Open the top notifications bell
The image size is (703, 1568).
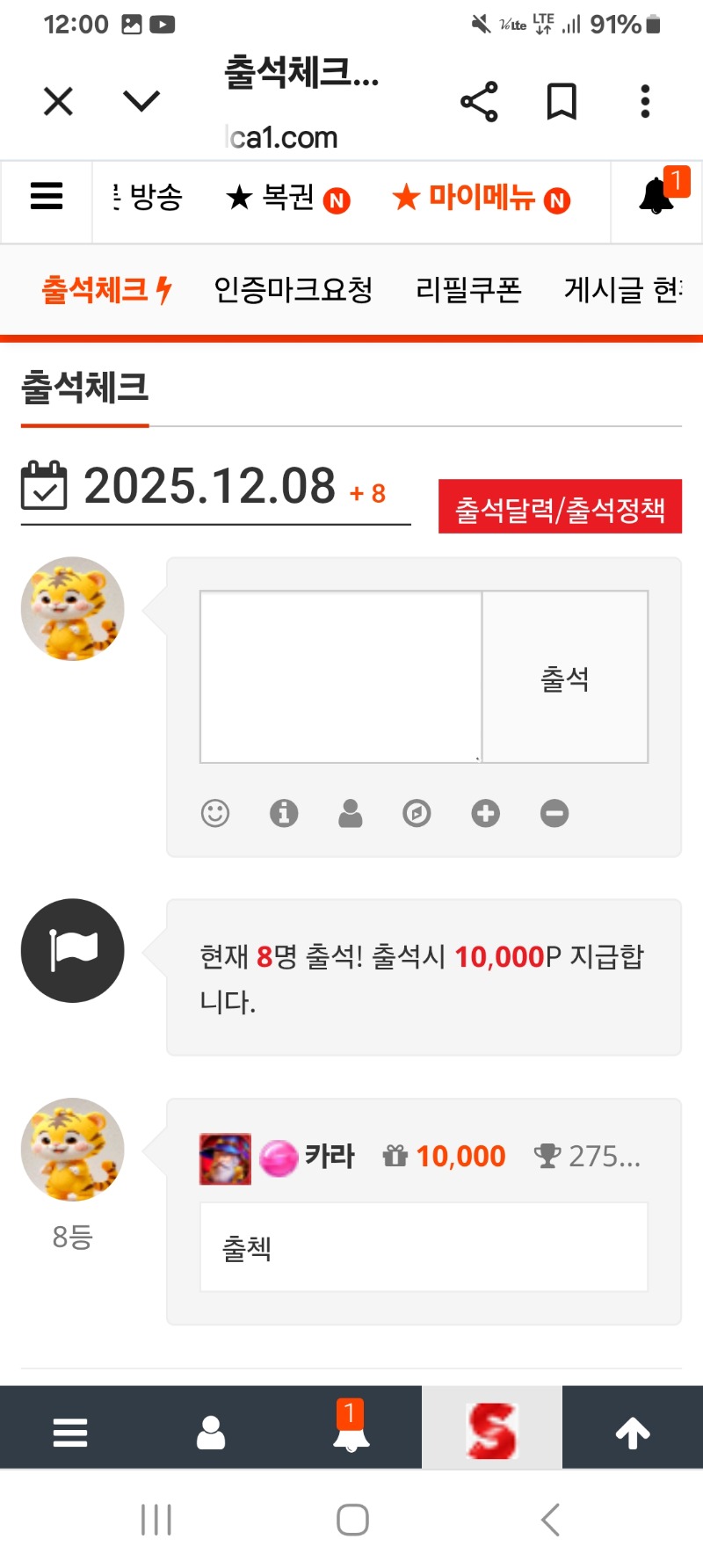(656, 196)
